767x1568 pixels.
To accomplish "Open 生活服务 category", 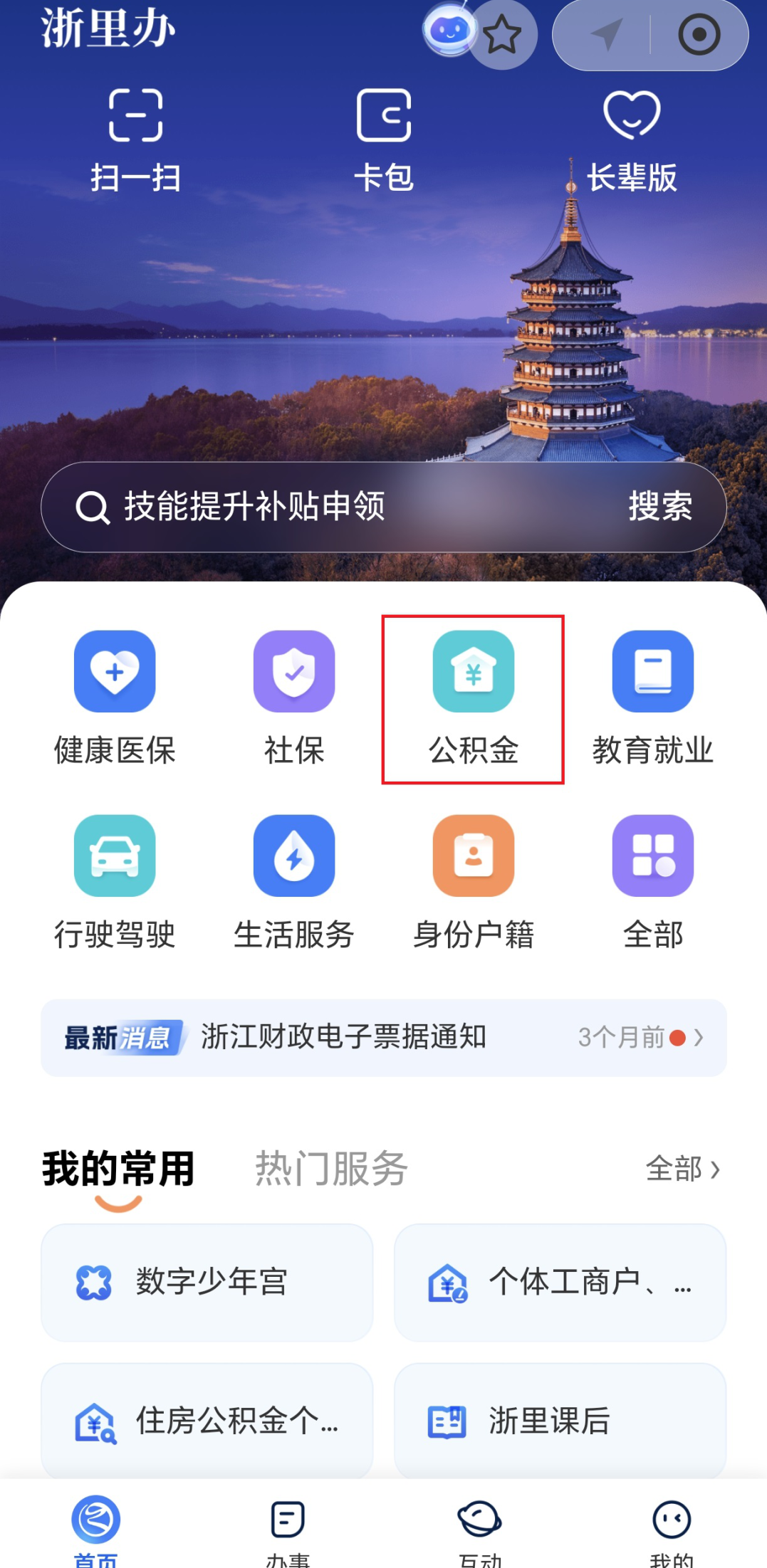I will [x=294, y=883].
